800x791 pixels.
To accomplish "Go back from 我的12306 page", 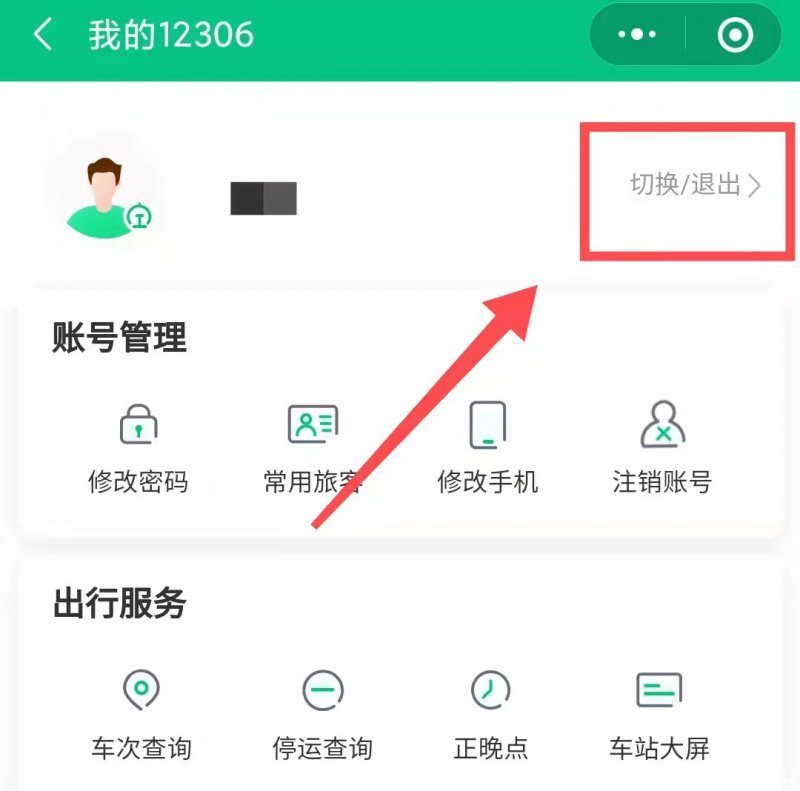I will tap(42, 35).
